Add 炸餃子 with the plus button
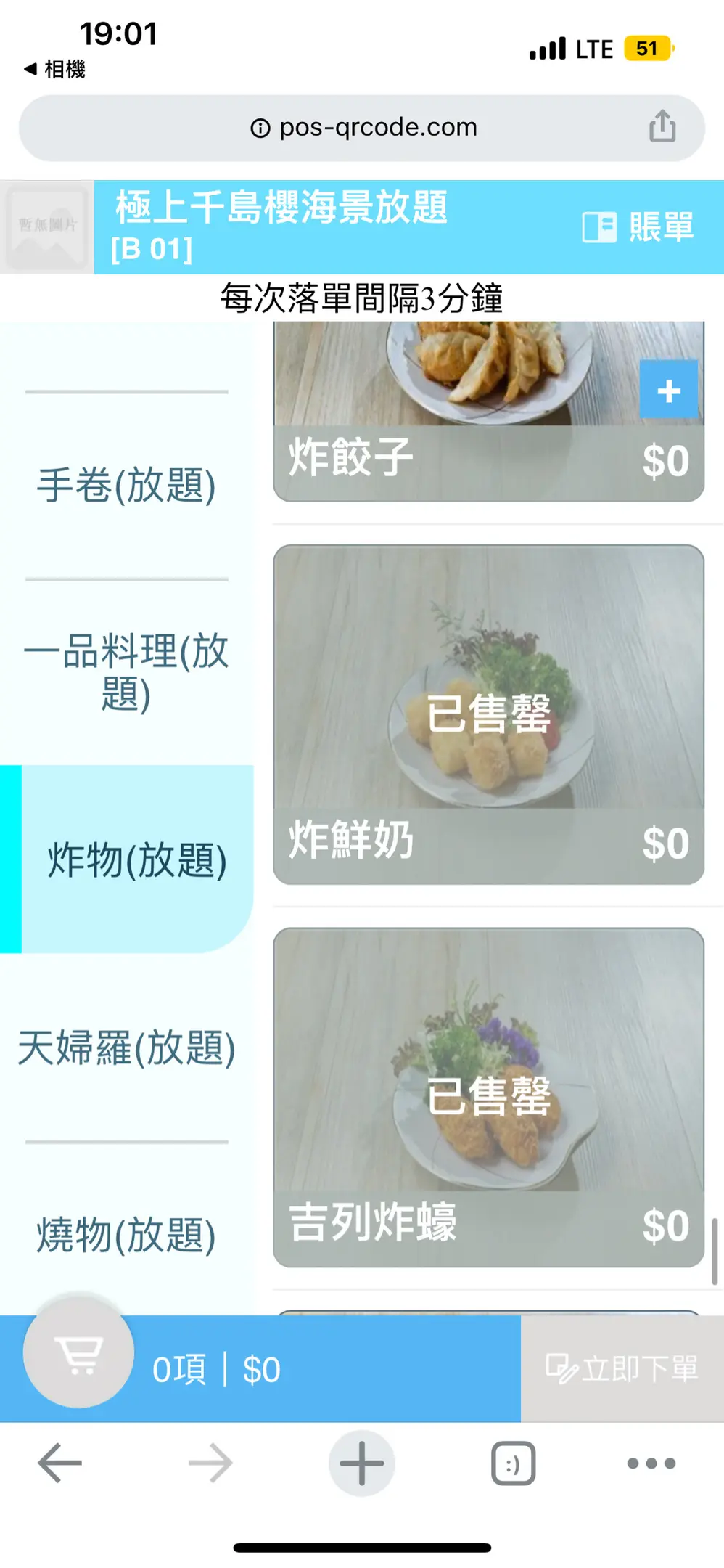Screen dimensions: 724x1568 (668, 390)
